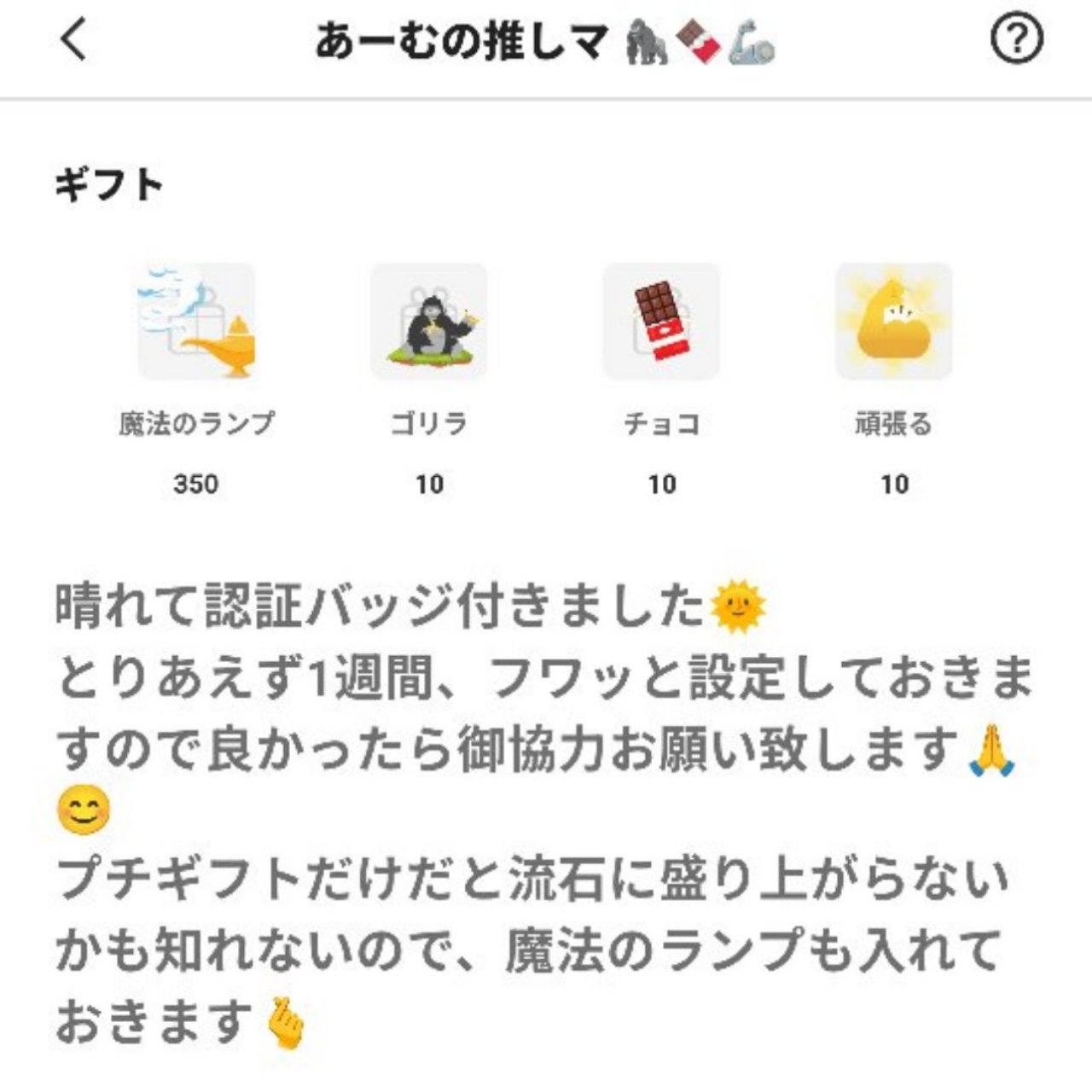Screen dimensions: 1092x1092
Task: Open the help question mark icon
Action: (x=1015, y=40)
